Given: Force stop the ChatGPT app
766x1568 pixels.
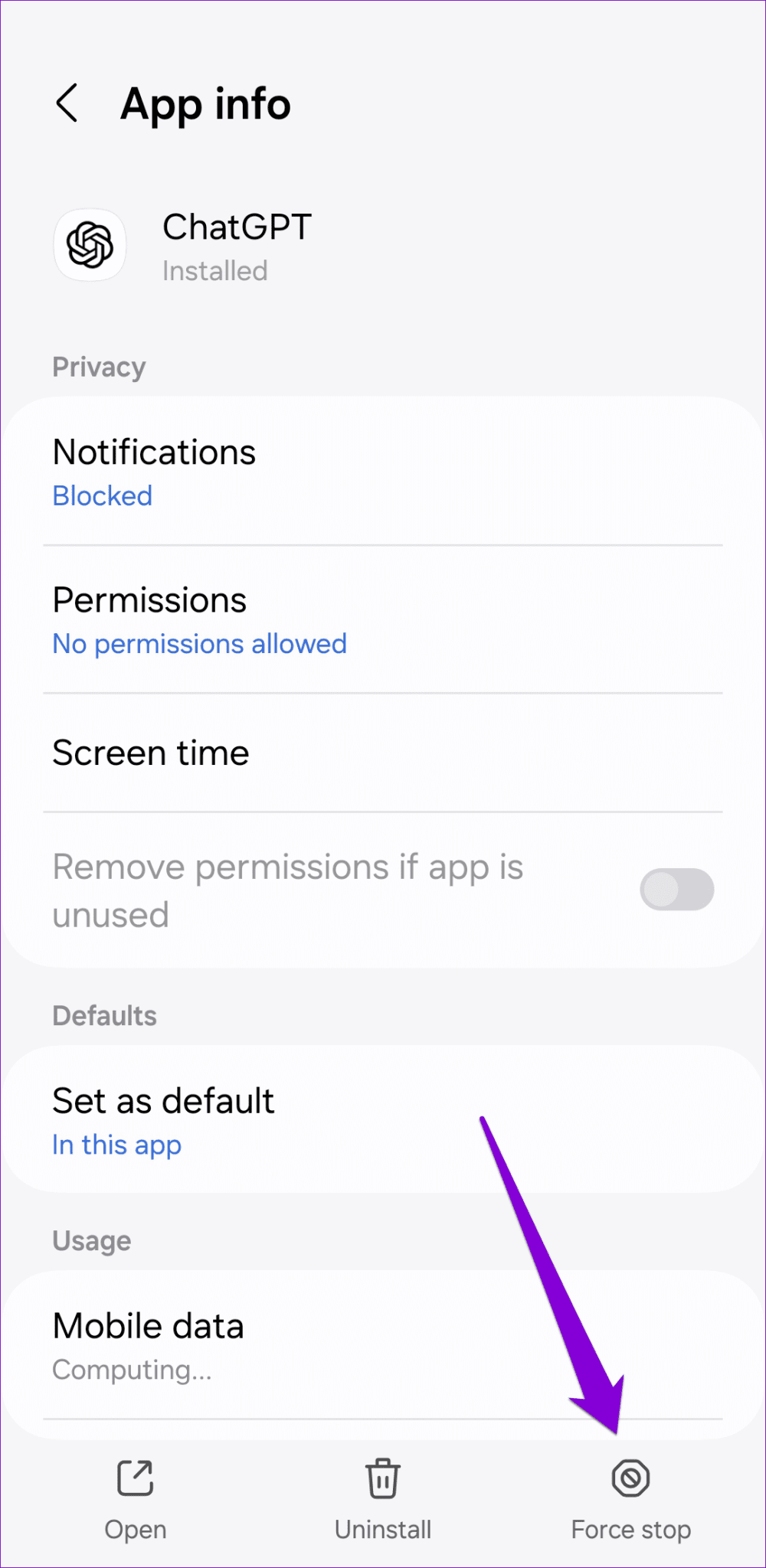Looking at the screenshot, I should pos(630,1529).
